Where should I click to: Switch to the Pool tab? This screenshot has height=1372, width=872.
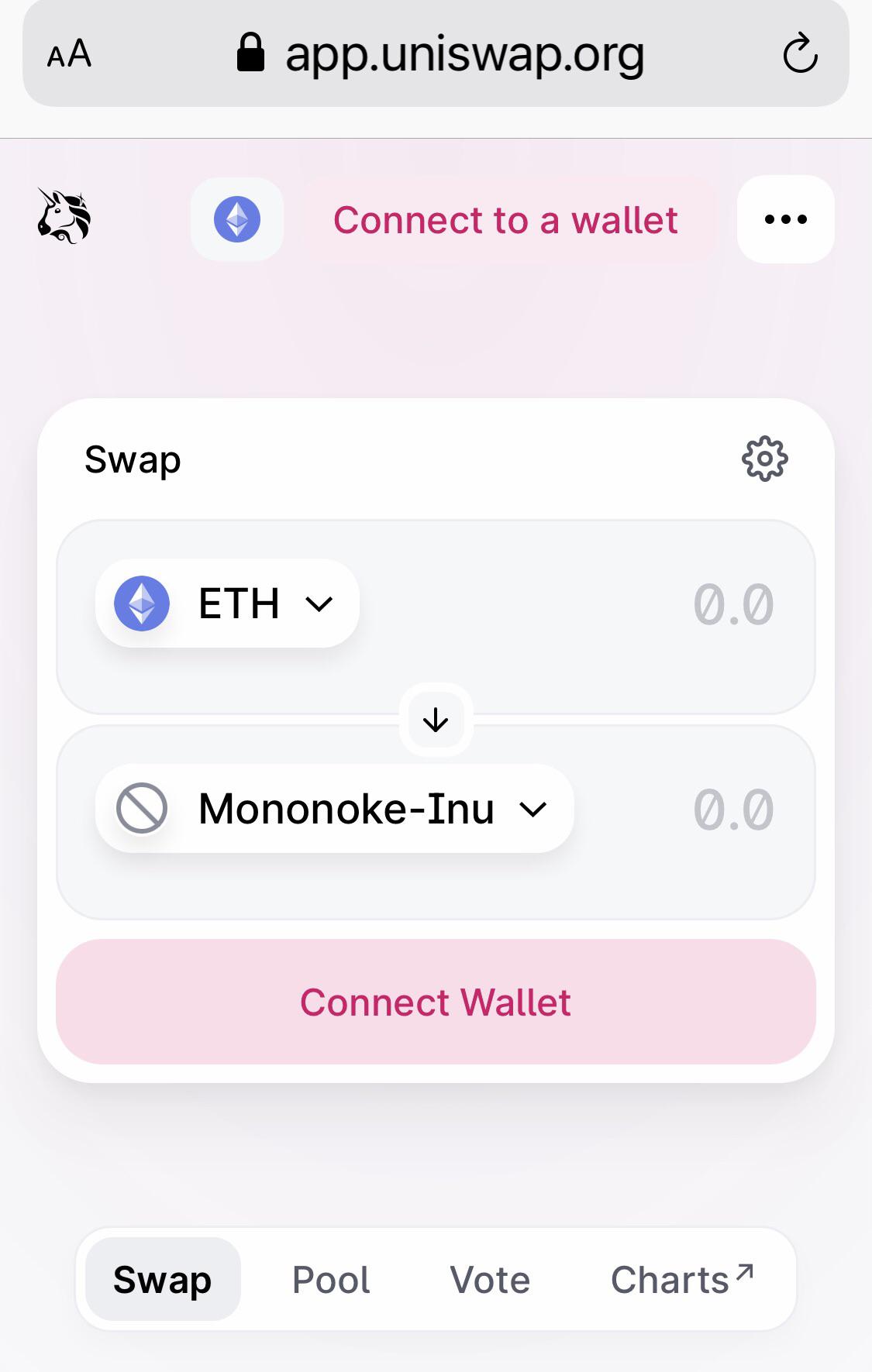(331, 1280)
